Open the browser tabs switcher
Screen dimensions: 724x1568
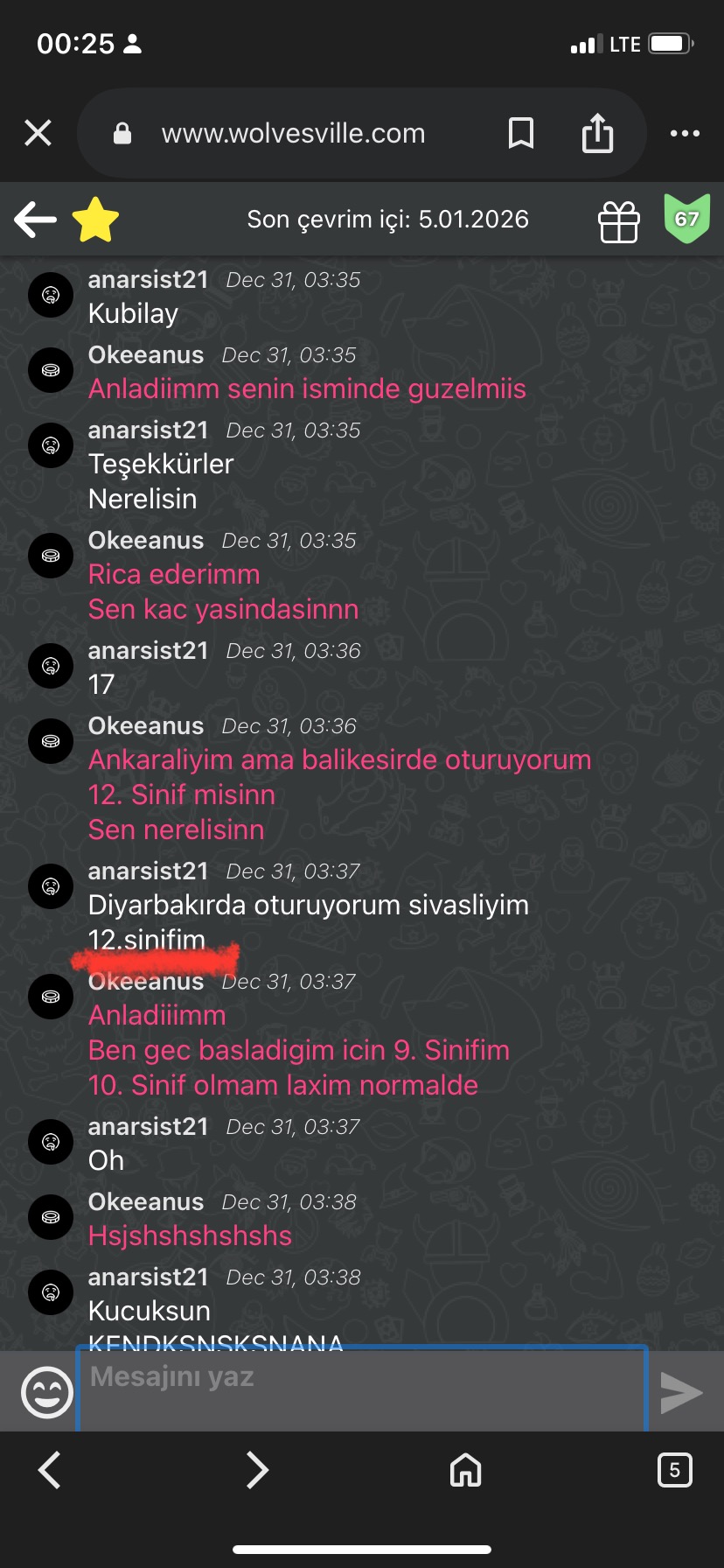[674, 1470]
